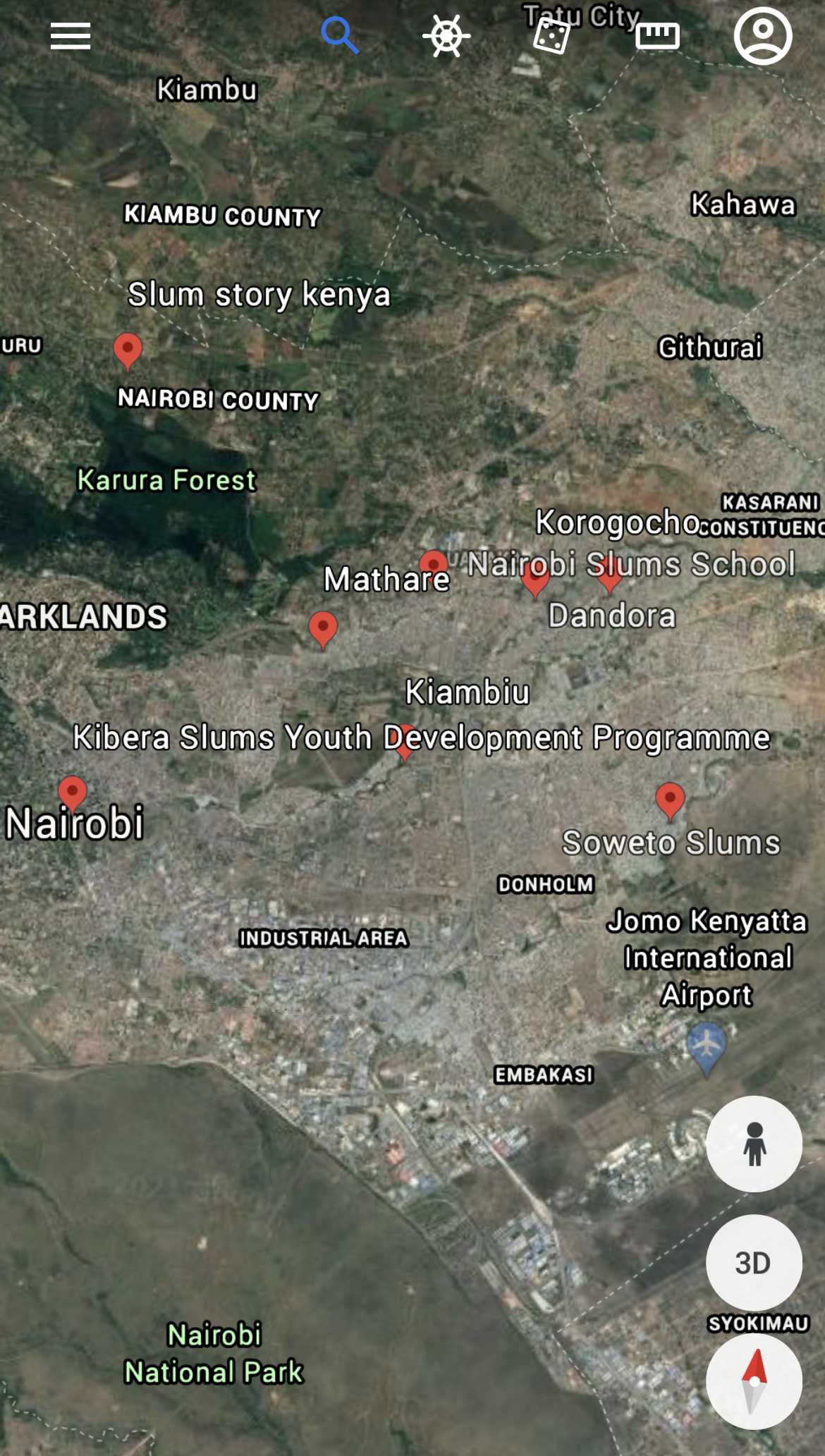Switch to 3D view
The image size is (825, 1456).
(x=754, y=1262)
